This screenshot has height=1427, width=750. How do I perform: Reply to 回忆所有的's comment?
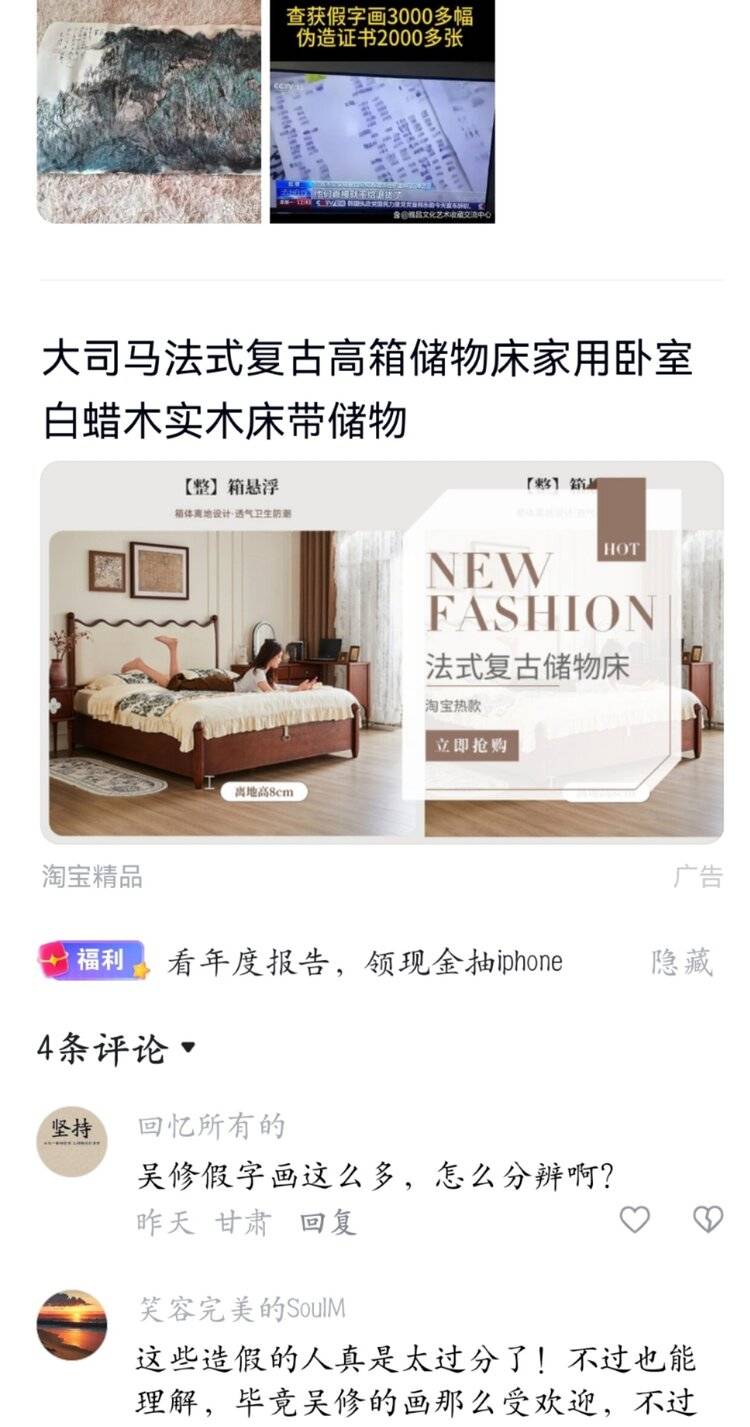click(328, 1222)
